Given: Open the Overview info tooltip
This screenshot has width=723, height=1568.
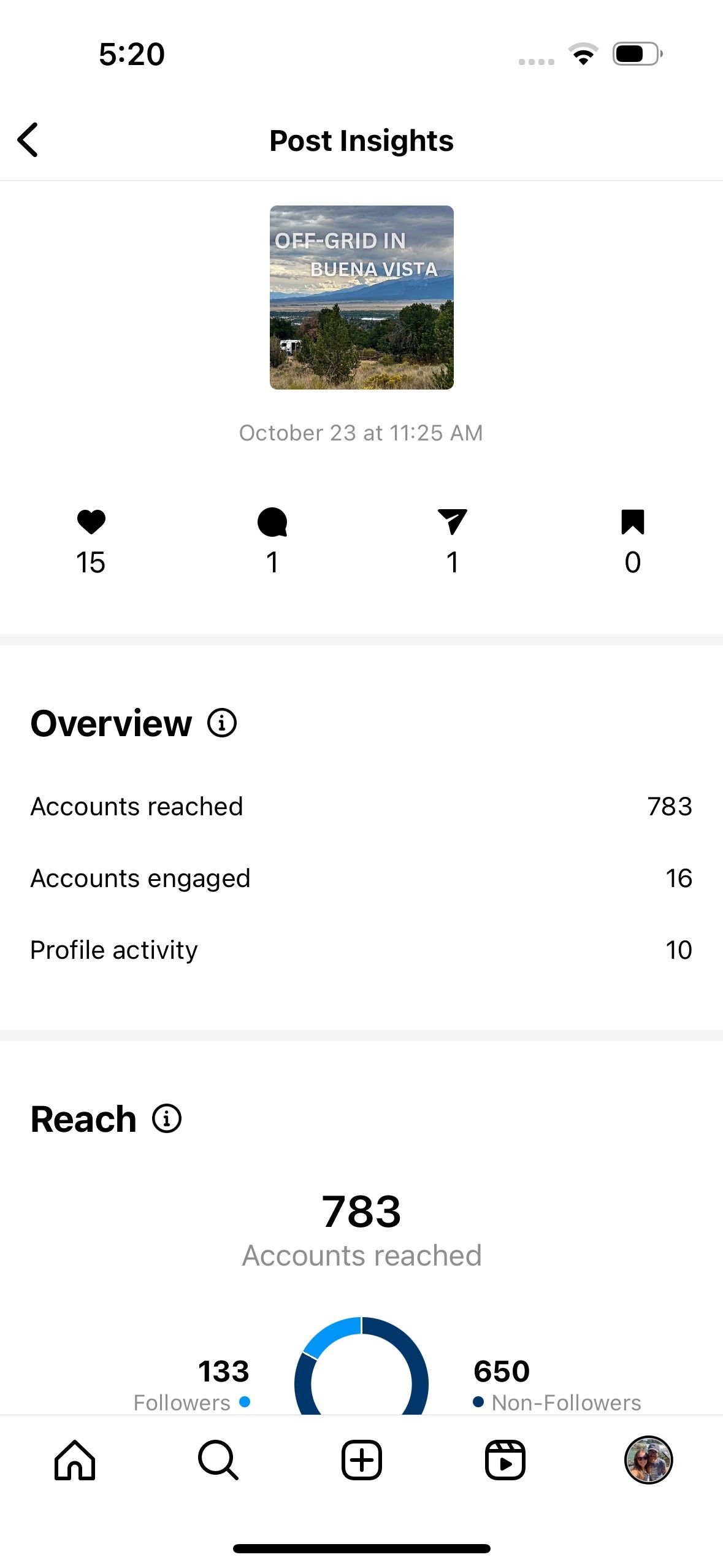Looking at the screenshot, I should tap(221, 723).
